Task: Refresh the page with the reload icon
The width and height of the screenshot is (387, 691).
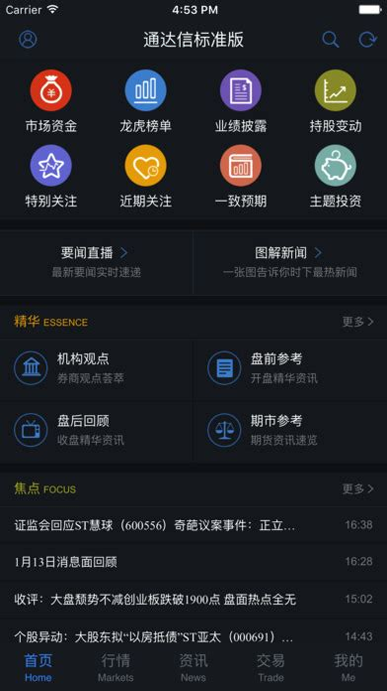Action: (368, 39)
